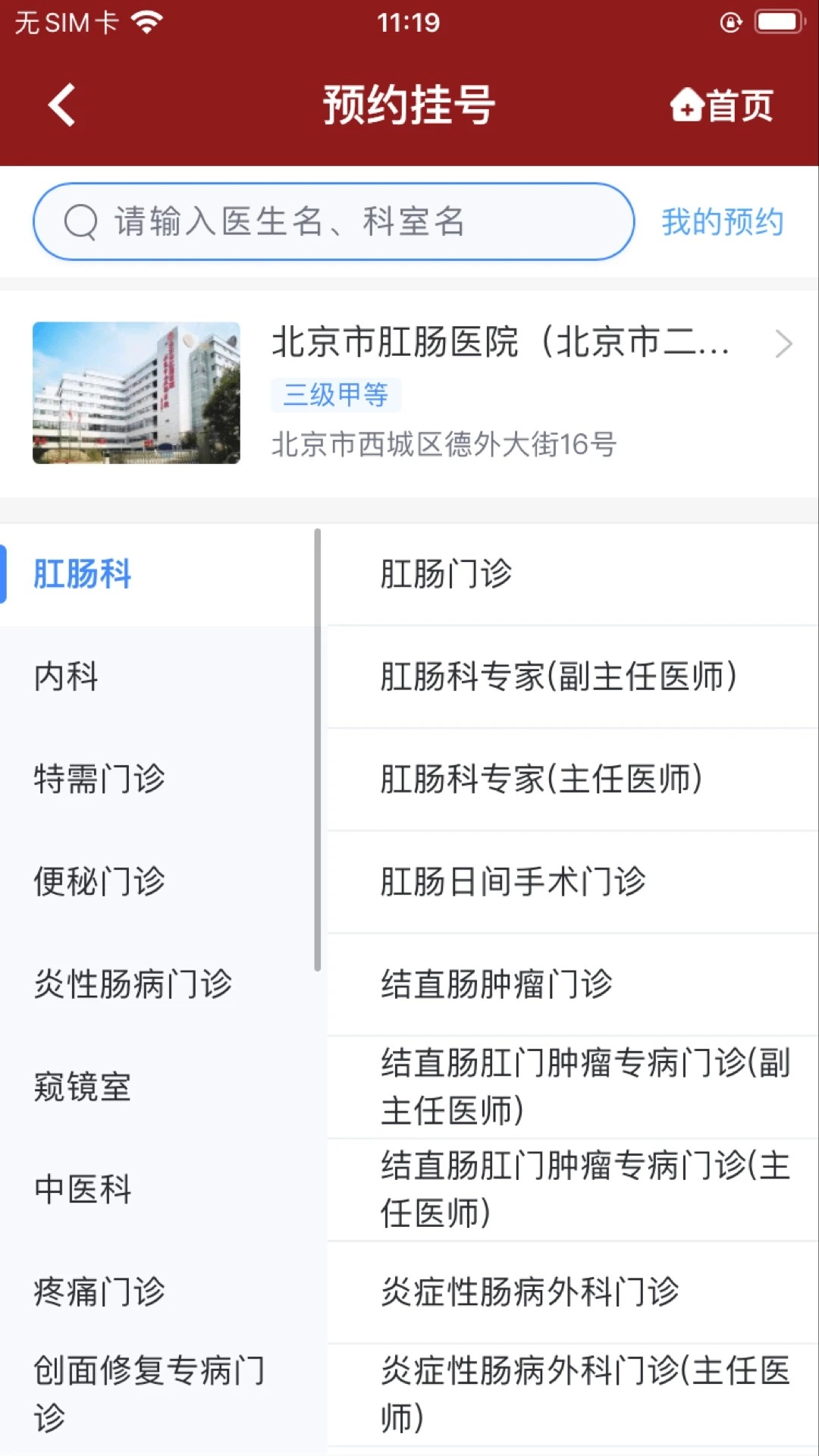Expand hospital details via right chevron

click(783, 345)
